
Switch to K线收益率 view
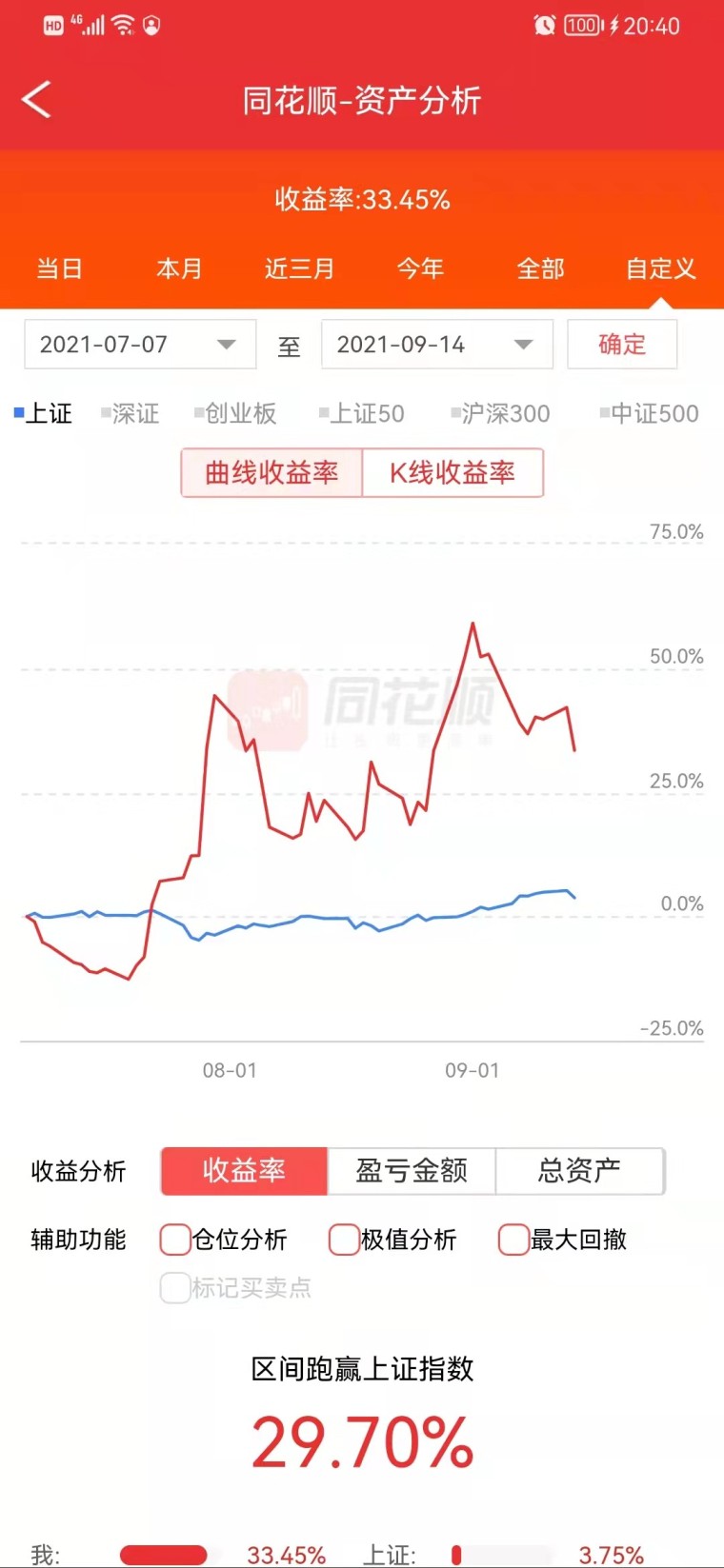point(452,472)
